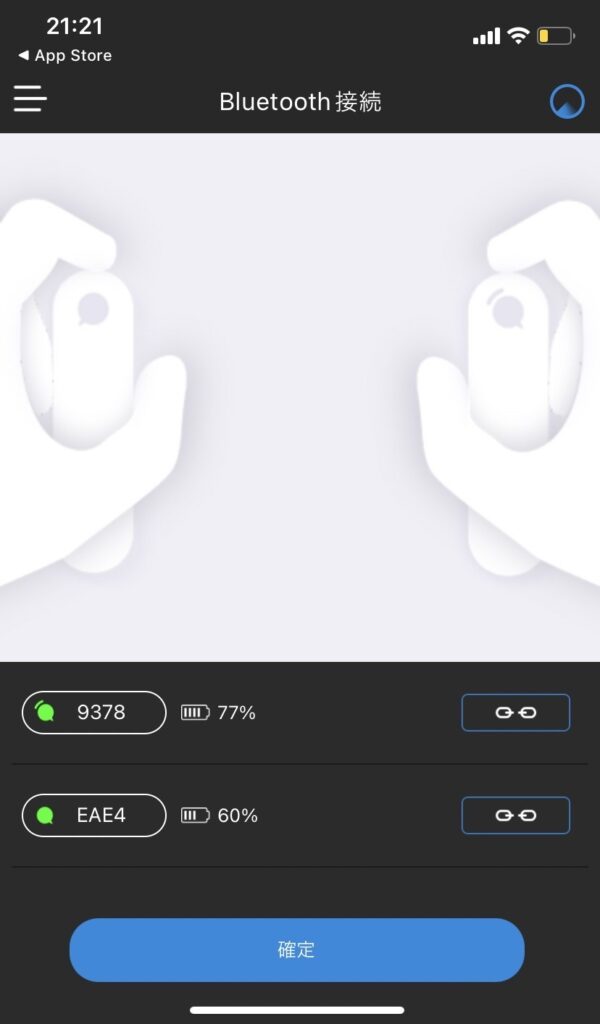
Task: Return to App Store via back link
Action: click(65, 56)
